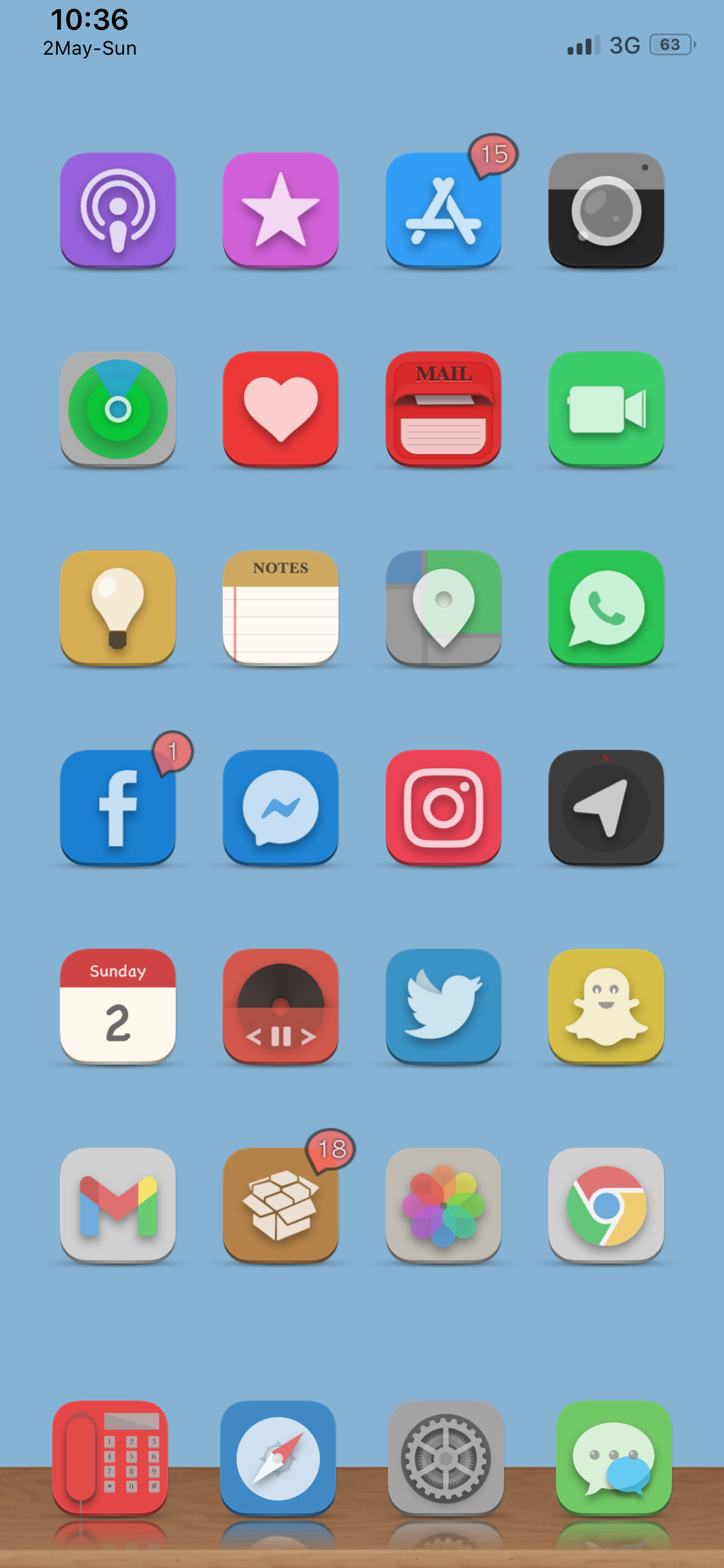Launch Cydia with 18 badge
The height and width of the screenshot is (1568, 724).
pyautogui.click(x=281, y=1205)
